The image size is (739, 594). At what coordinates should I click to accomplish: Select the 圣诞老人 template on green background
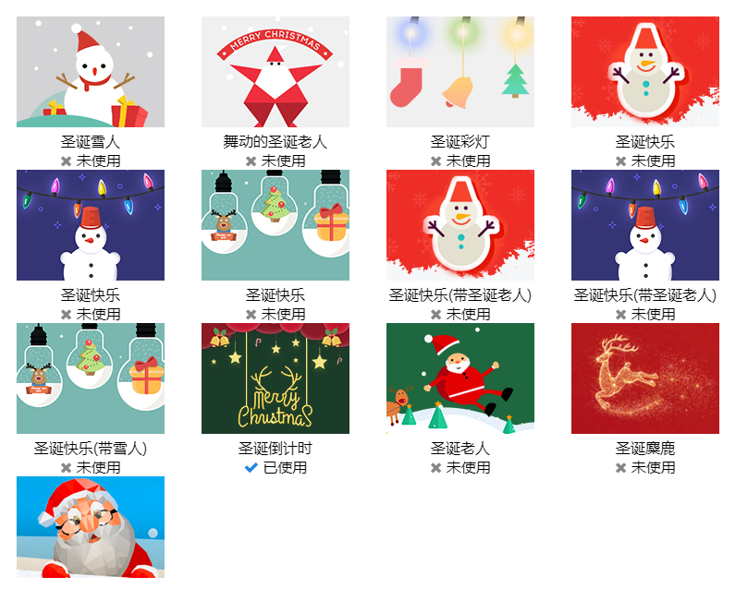tap(460, 378)
